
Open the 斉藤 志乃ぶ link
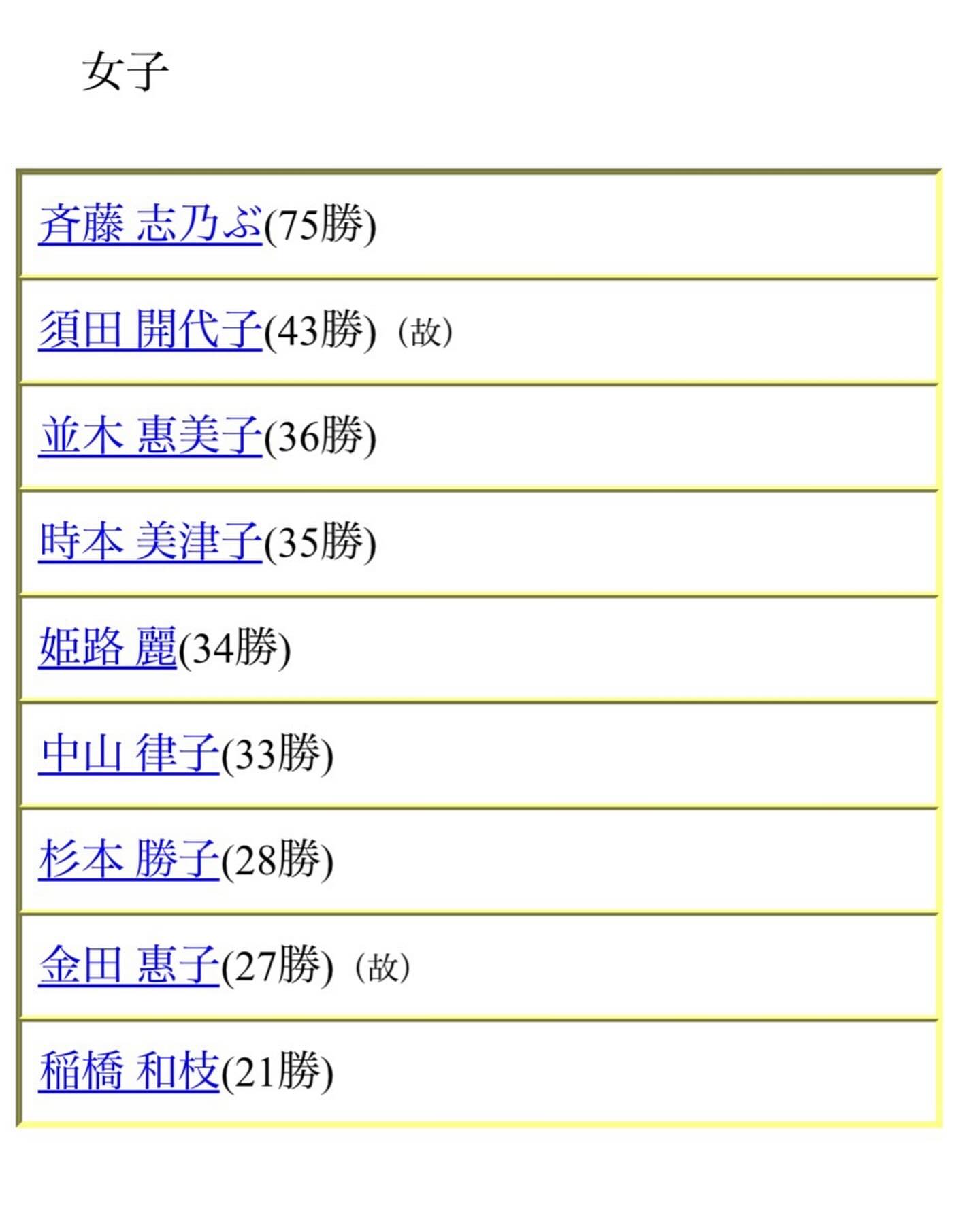pos(150,224)
